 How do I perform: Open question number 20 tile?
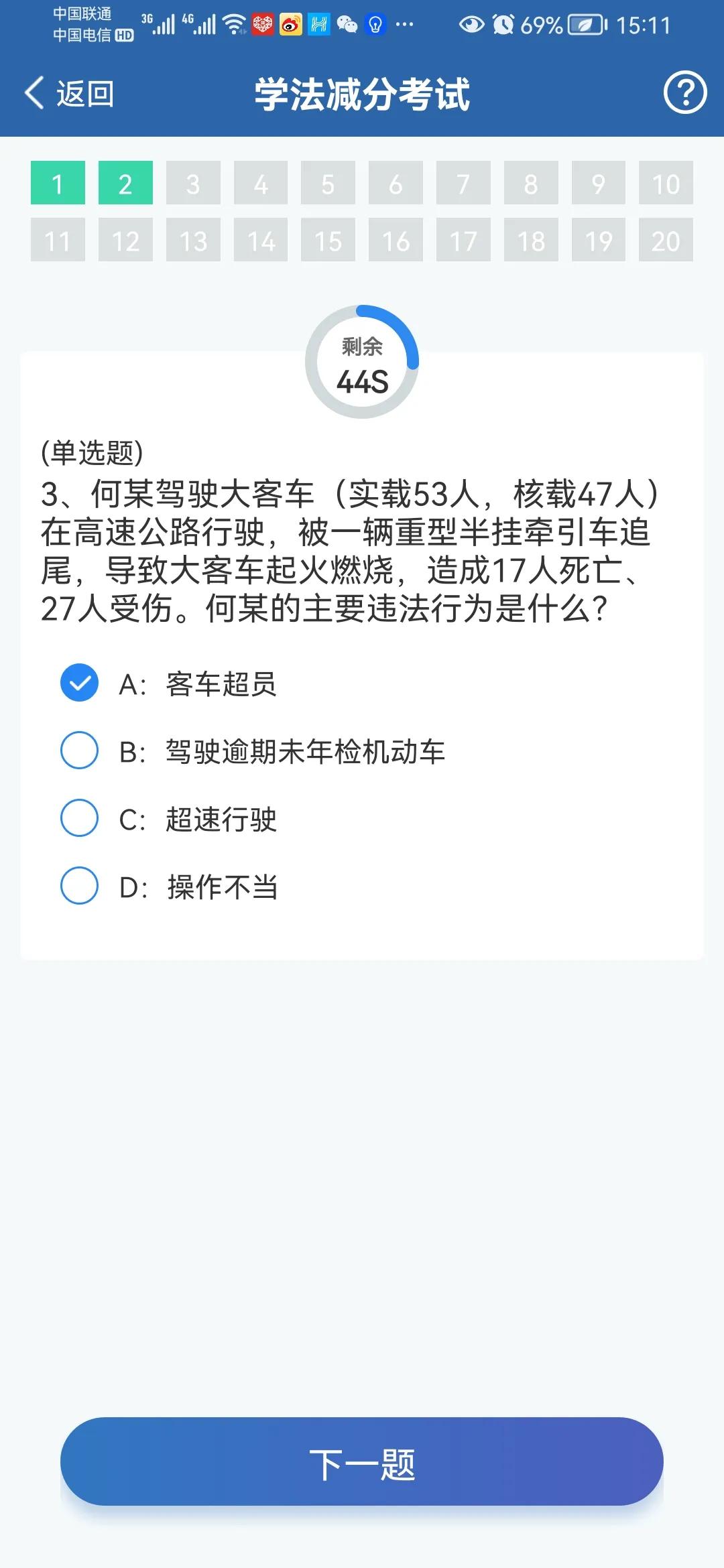coord(666,240)
